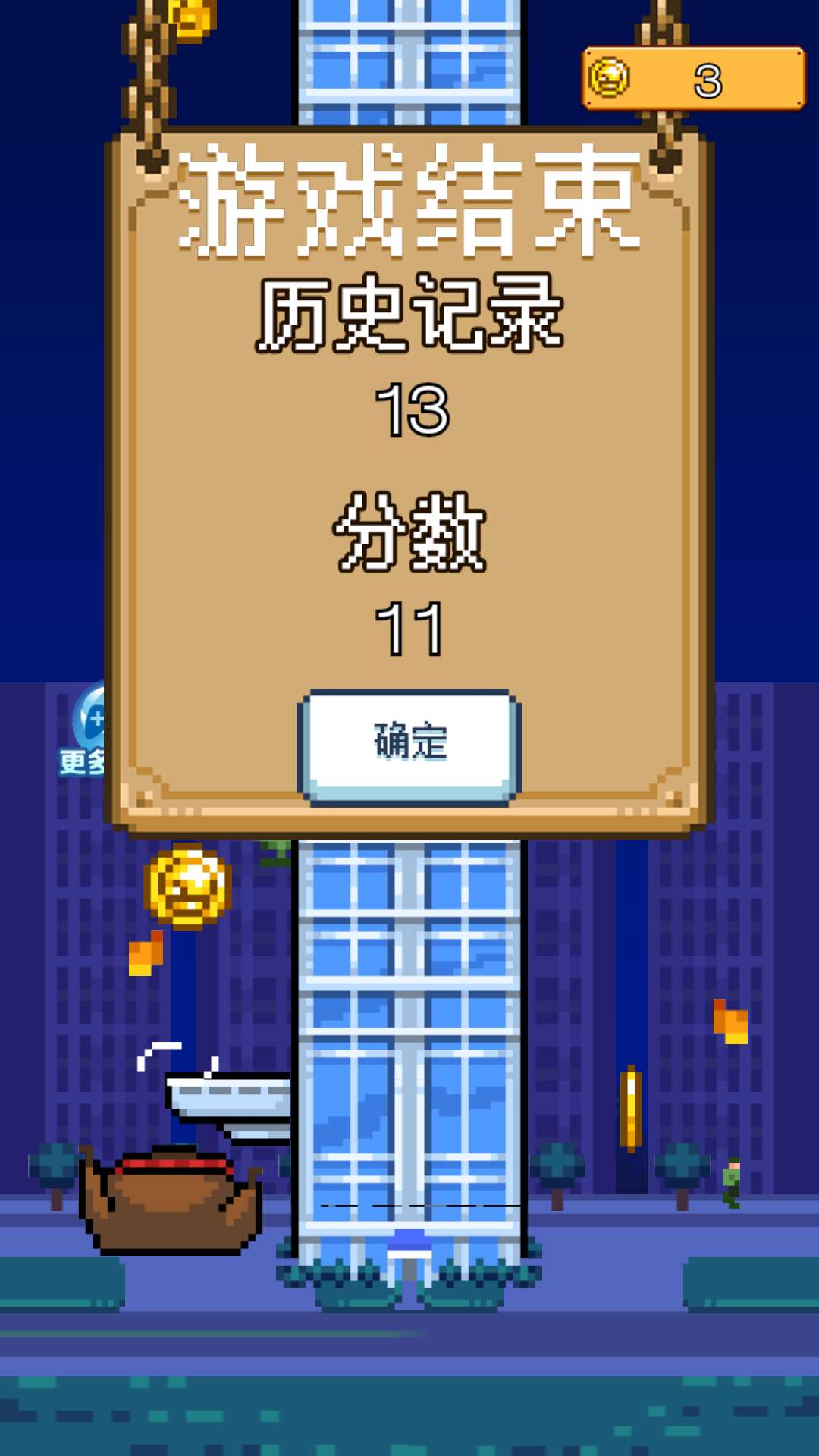The image size is (819, 1456).
Task: Tap the 游戏结束 title text
Action: tap(409, 205)
